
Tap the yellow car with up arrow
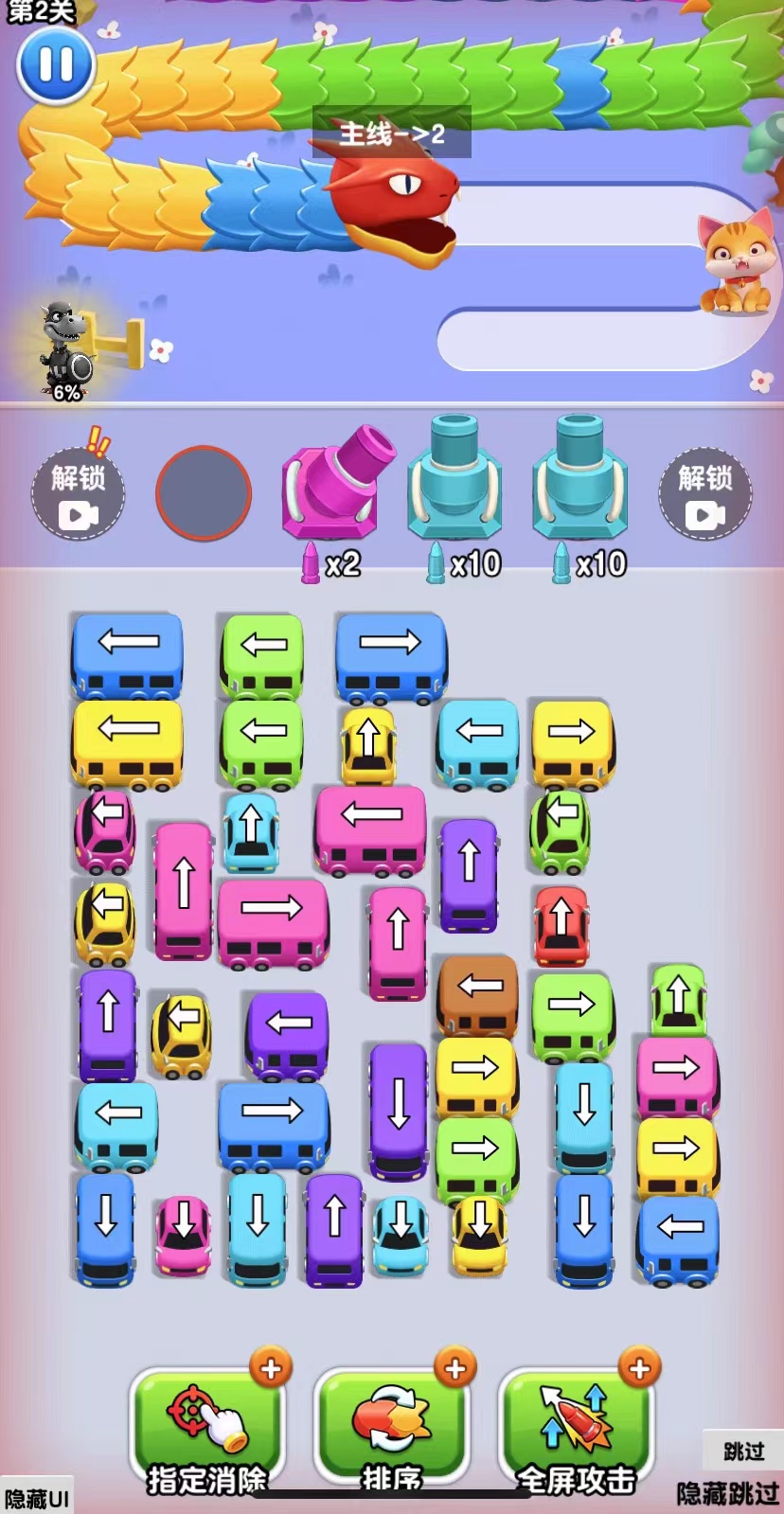tap(368, 745)
